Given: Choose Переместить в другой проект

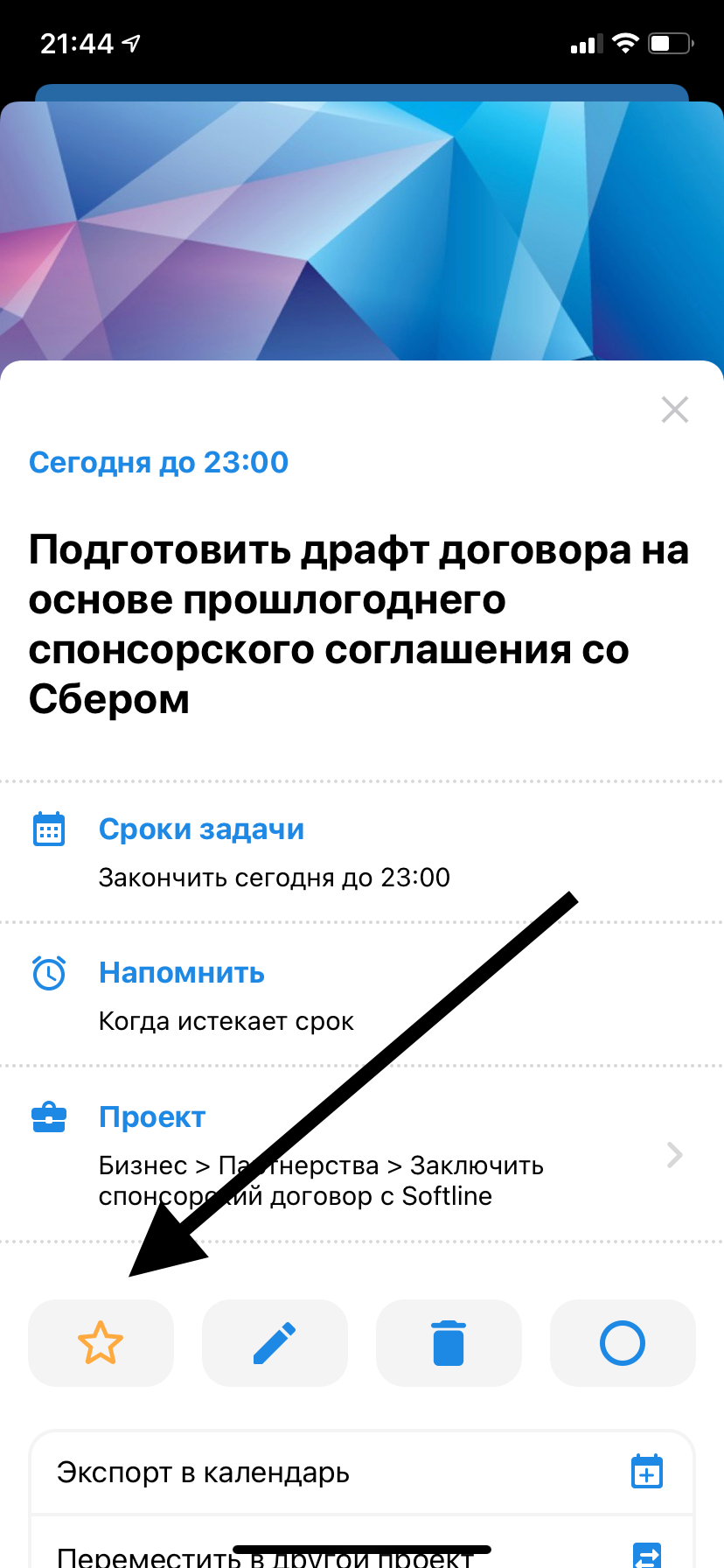Looking at the screenshot, I should tap(362, 1544).
